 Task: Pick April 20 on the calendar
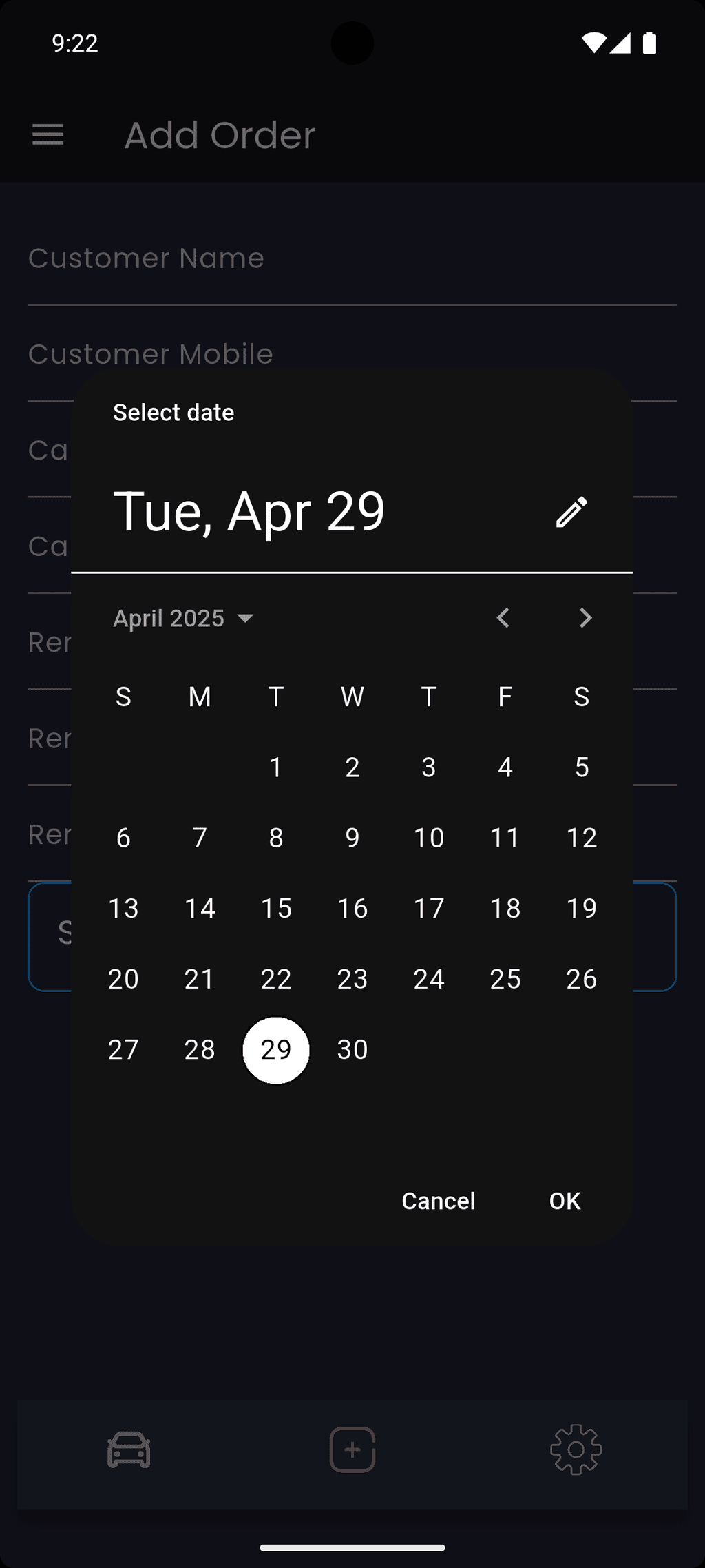124,979
